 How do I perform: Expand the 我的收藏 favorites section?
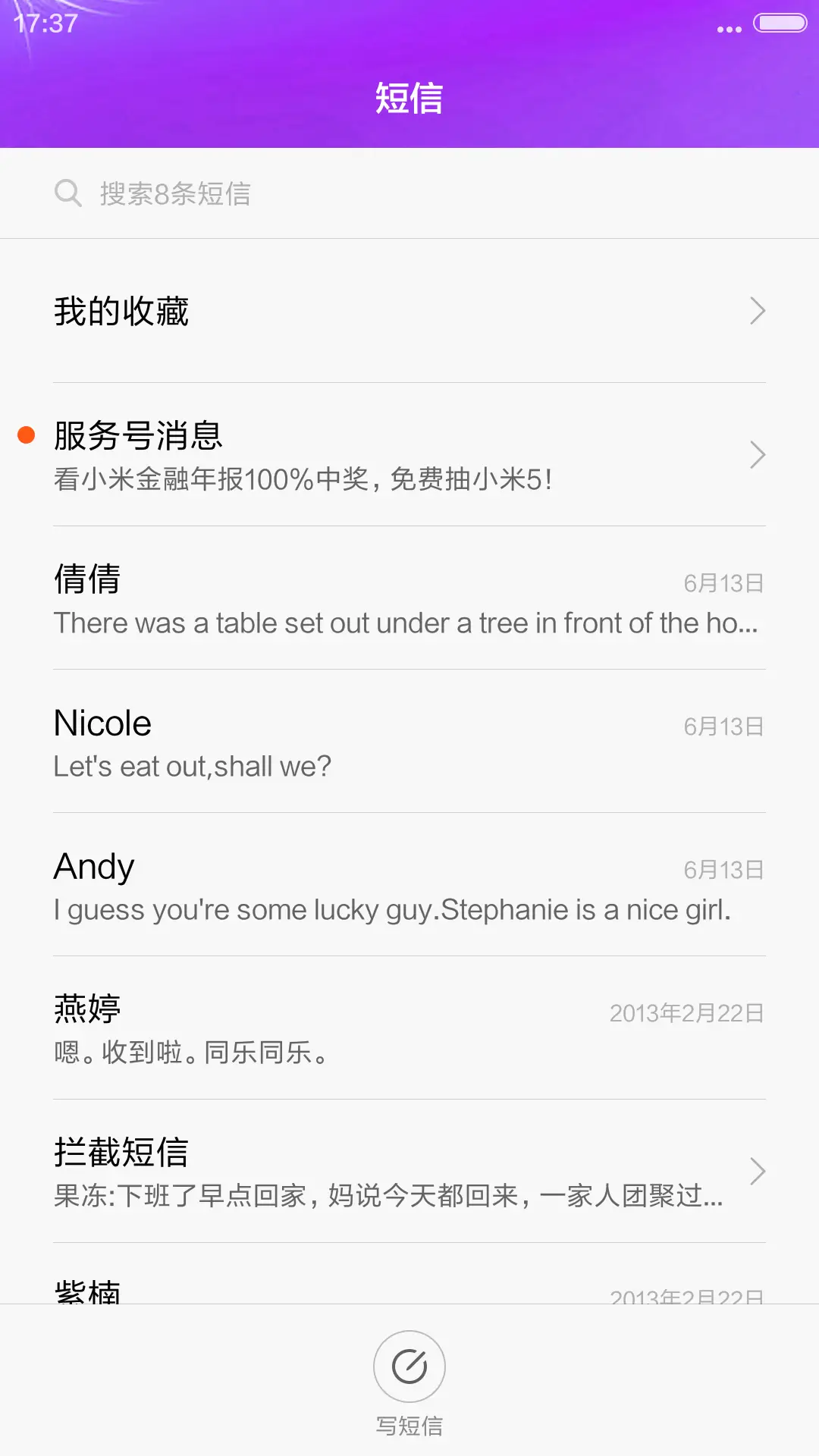409,311
